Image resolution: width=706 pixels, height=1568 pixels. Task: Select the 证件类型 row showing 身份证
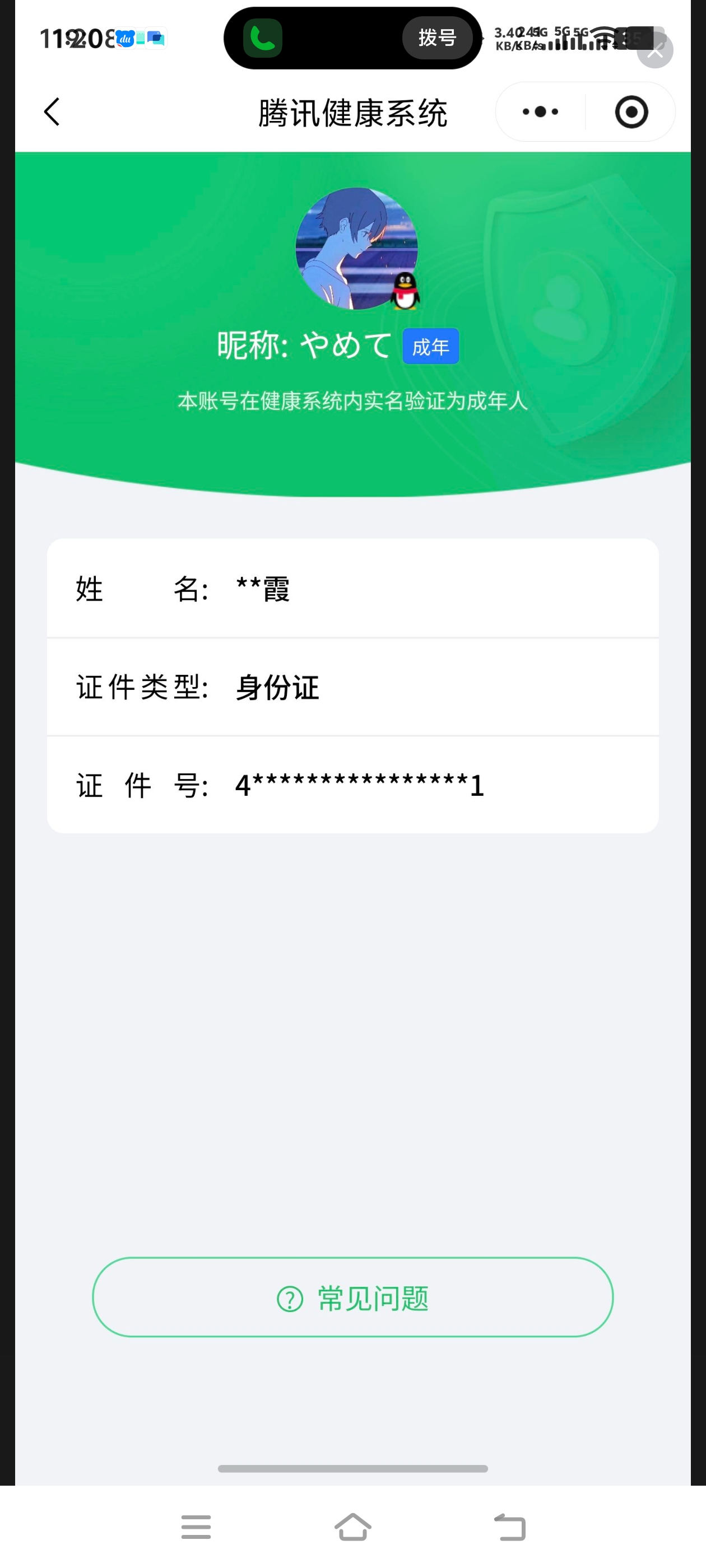tap(354, 687)
